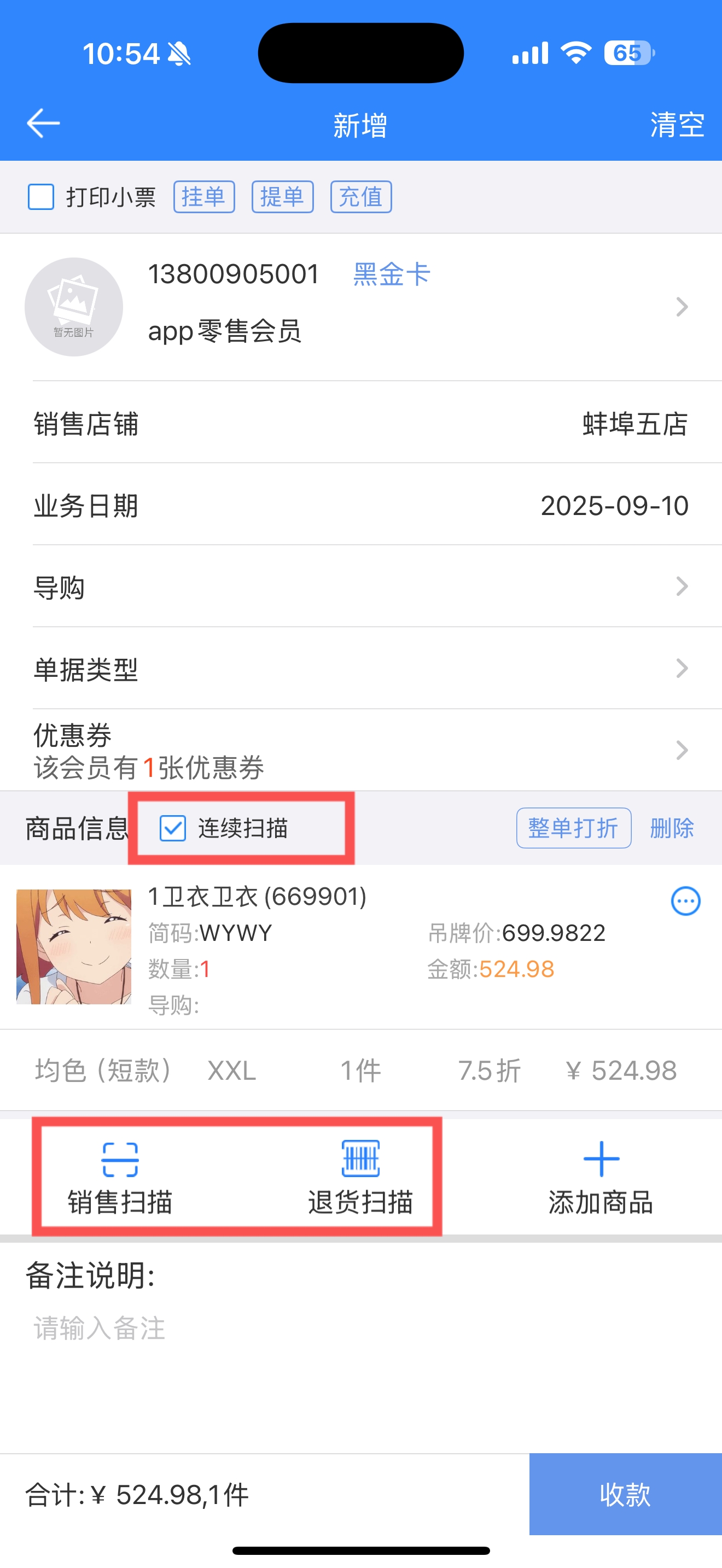The width and height of the screenshot is (722, 1568).
Task: Open the more options icon for 卫衣卫衣
Action: tap(685, 901)
